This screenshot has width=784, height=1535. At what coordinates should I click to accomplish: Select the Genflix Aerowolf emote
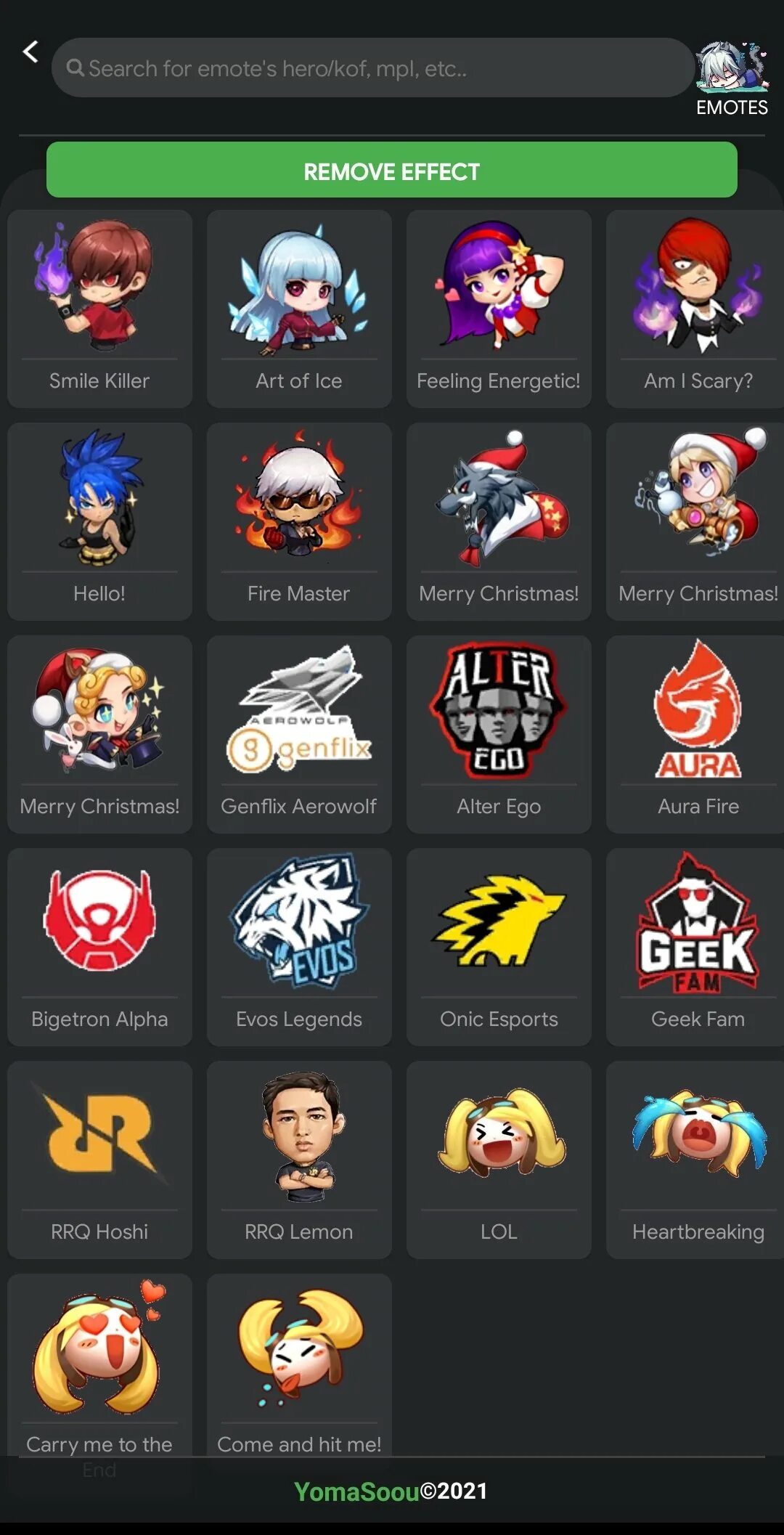[x=299, y=734]
